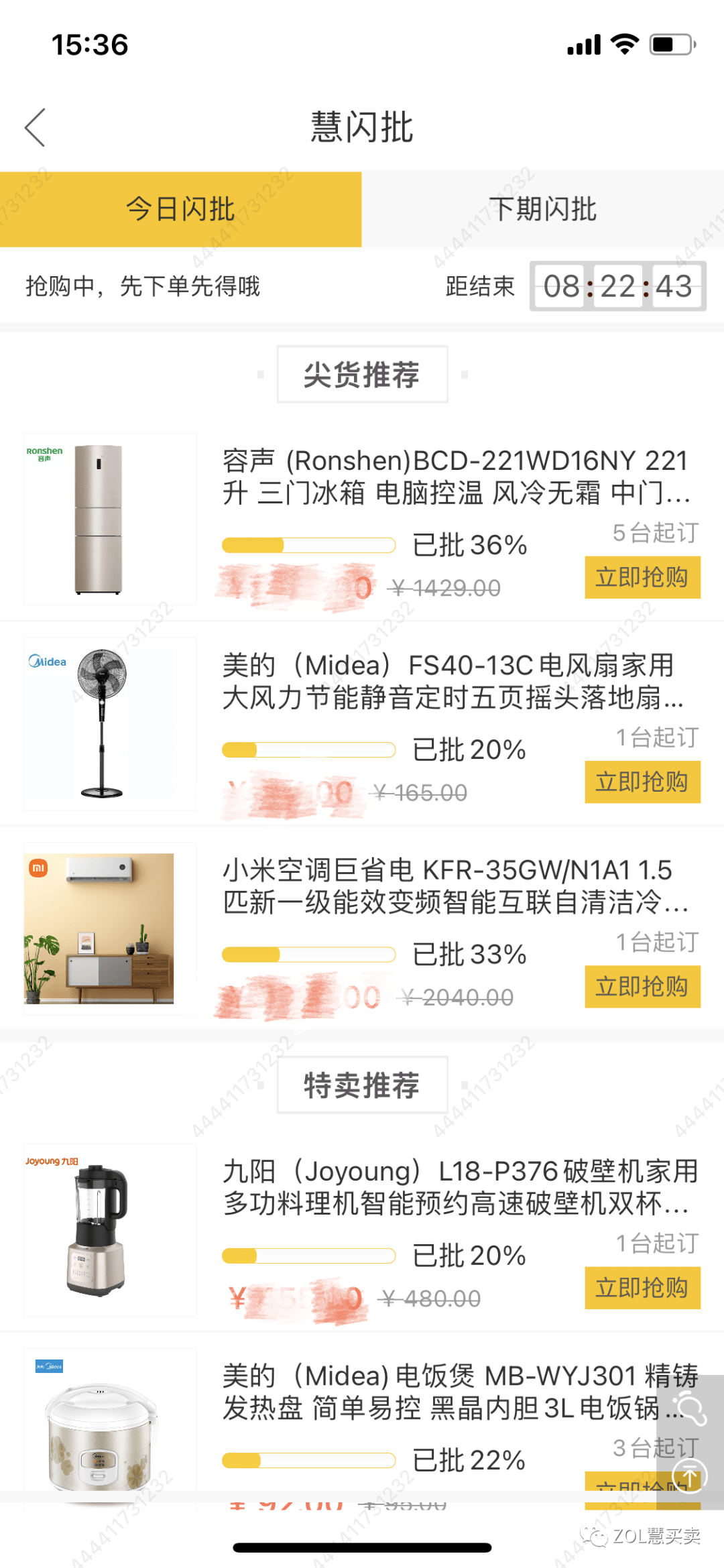
Task: Go back using the top-left arrow
Action: click(x=35, y=127)
